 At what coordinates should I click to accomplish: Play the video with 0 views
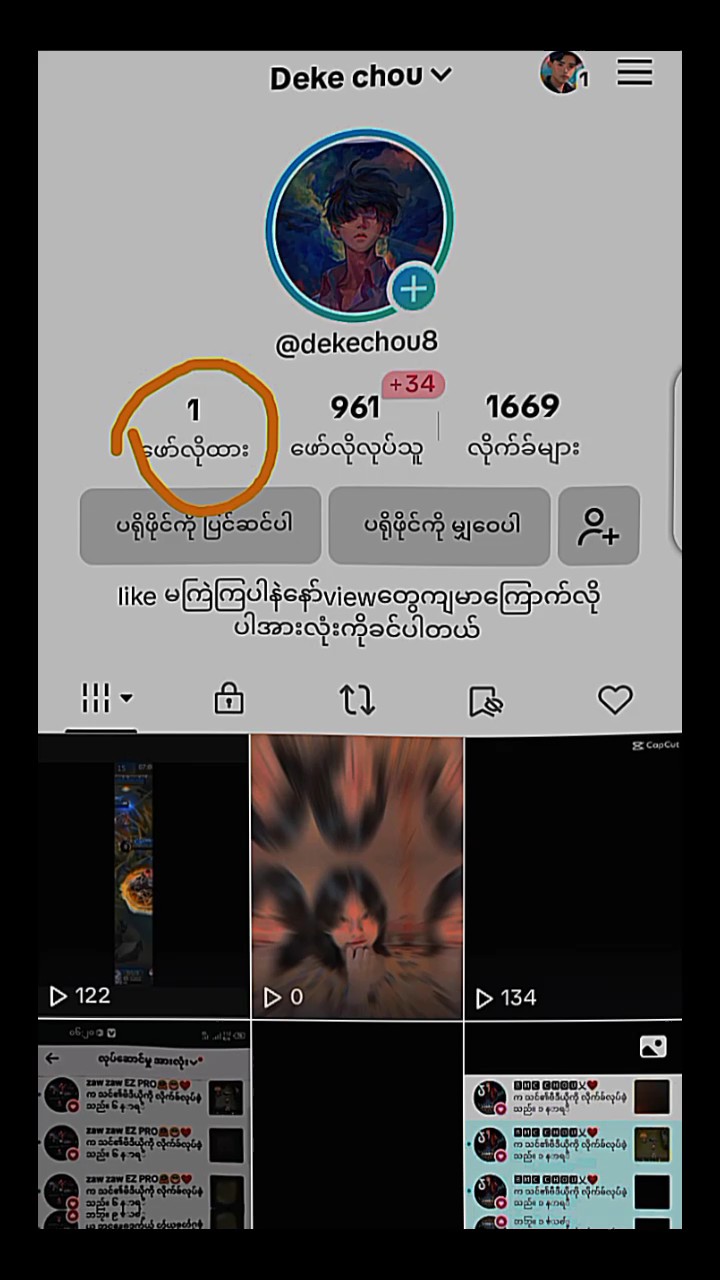pyautogui.click(x=357, y=875)
